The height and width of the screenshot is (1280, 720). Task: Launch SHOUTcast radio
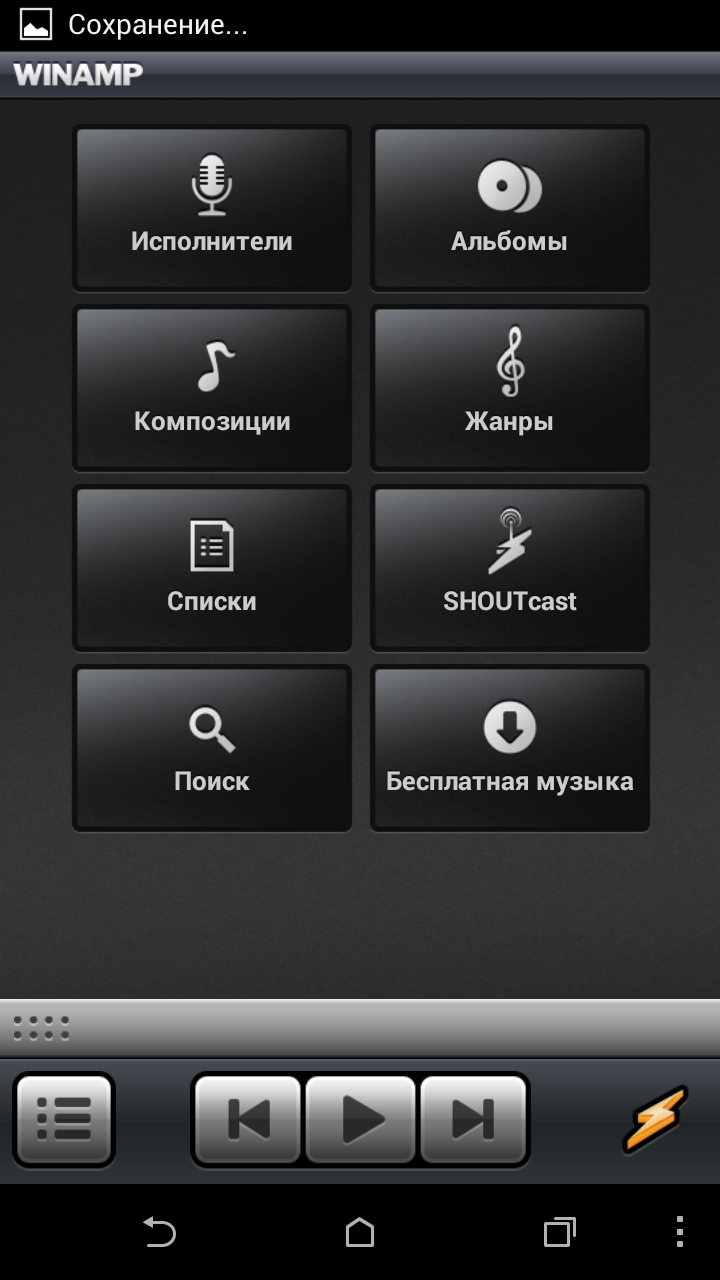pyautogui.click(x=509, y=568)
